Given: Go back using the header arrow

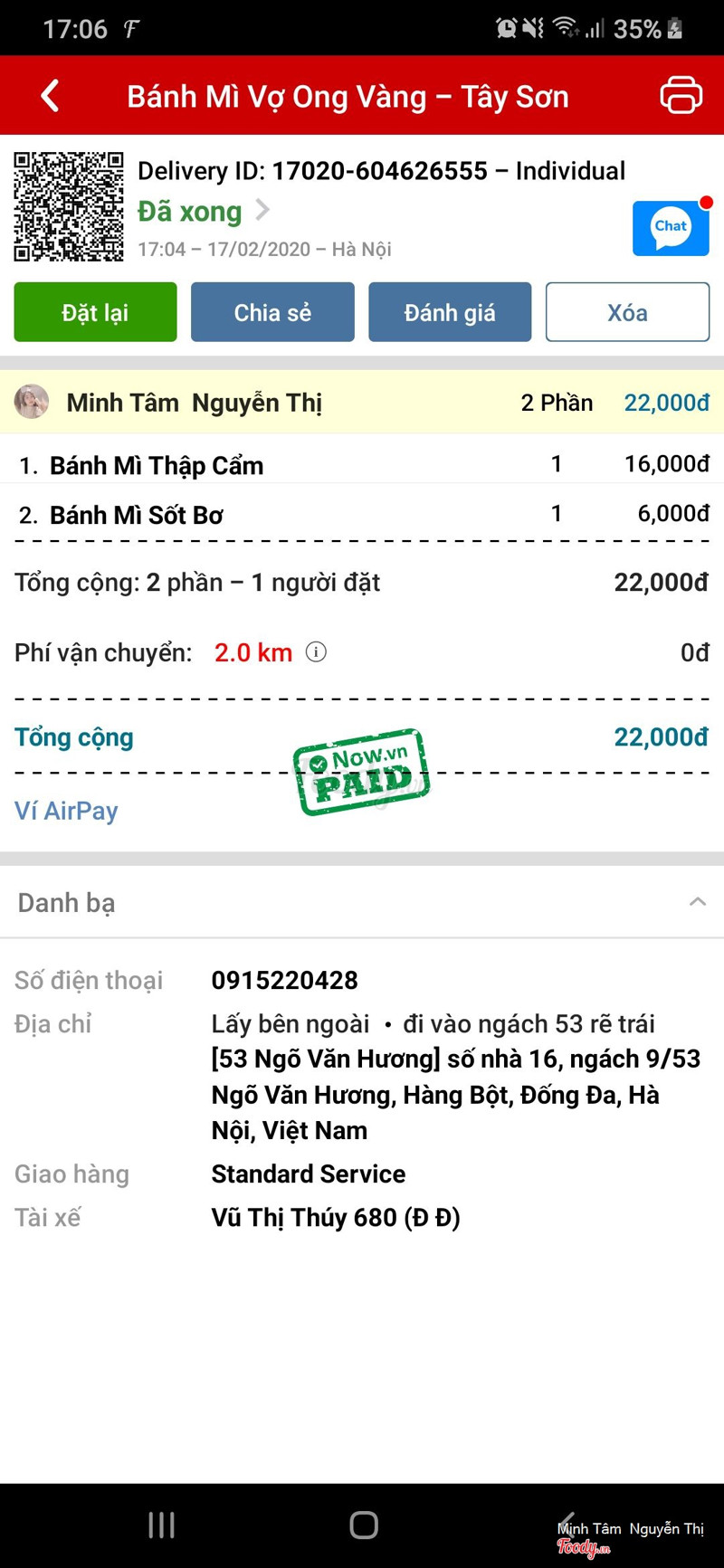Looking at the screenshot, I should tap(51, 96).
